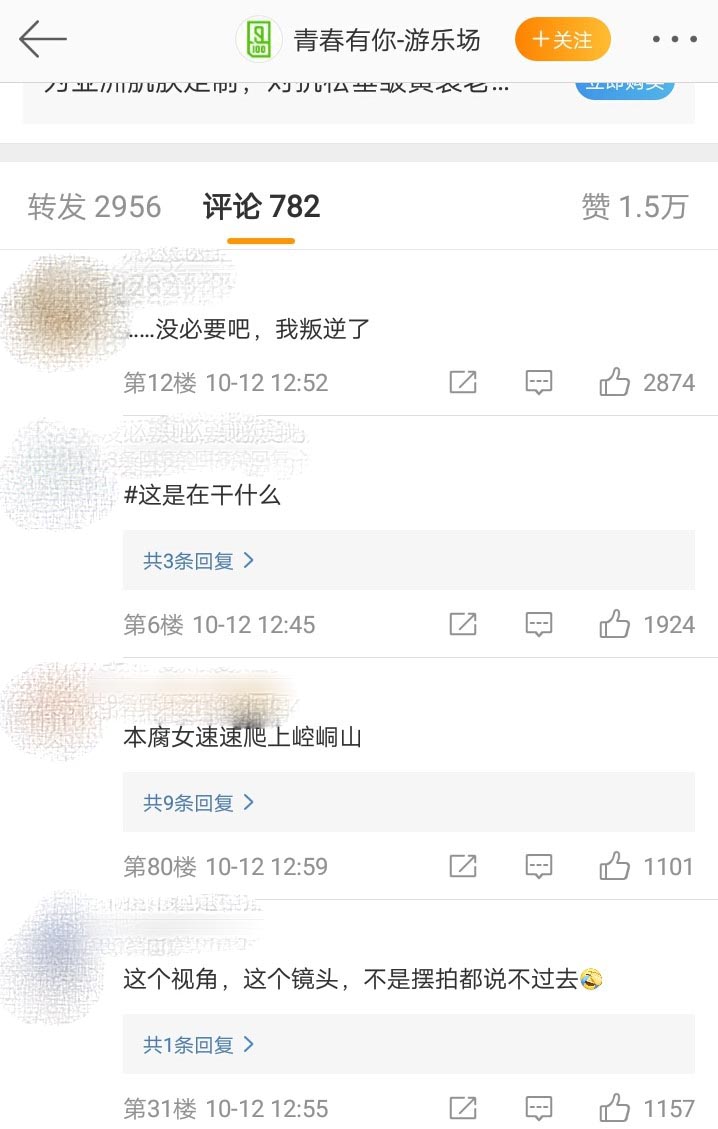The height and width of the screenshot is (1129, 718).
Task: Reply to the 第12楼 comment
Action: pyautogui.click(x=539, y=382)
